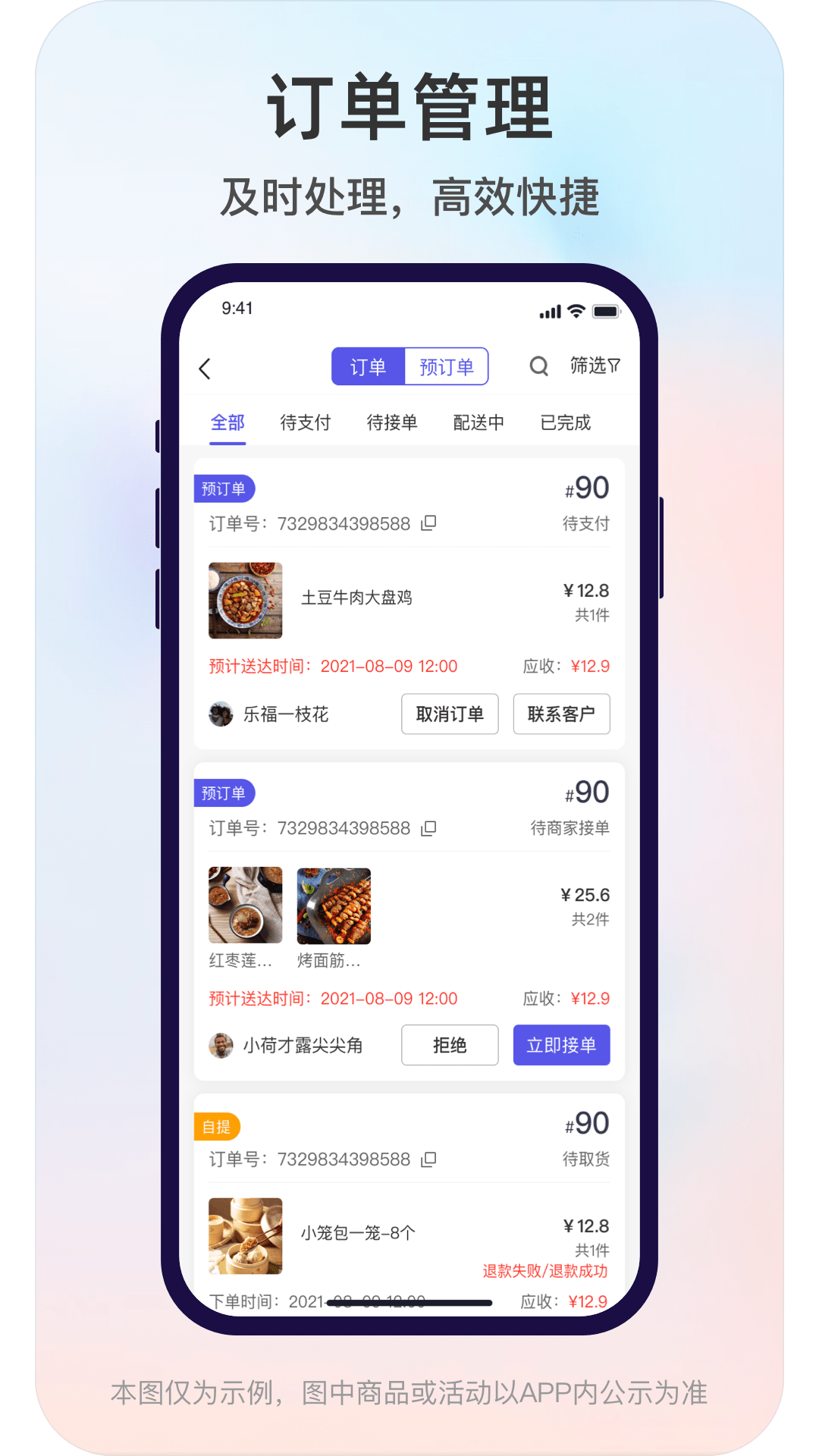Select the 订单 toggle segment

[369, 366]
